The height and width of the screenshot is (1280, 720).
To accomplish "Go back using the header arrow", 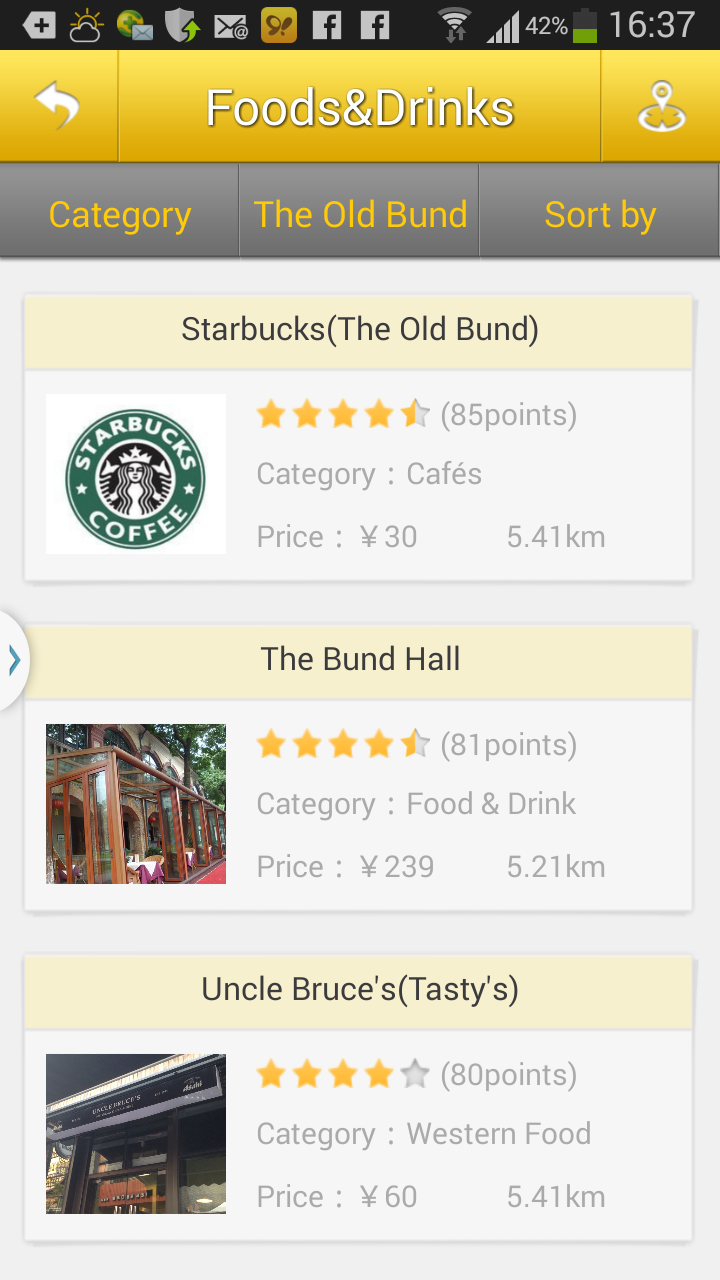I will [58, 106].
